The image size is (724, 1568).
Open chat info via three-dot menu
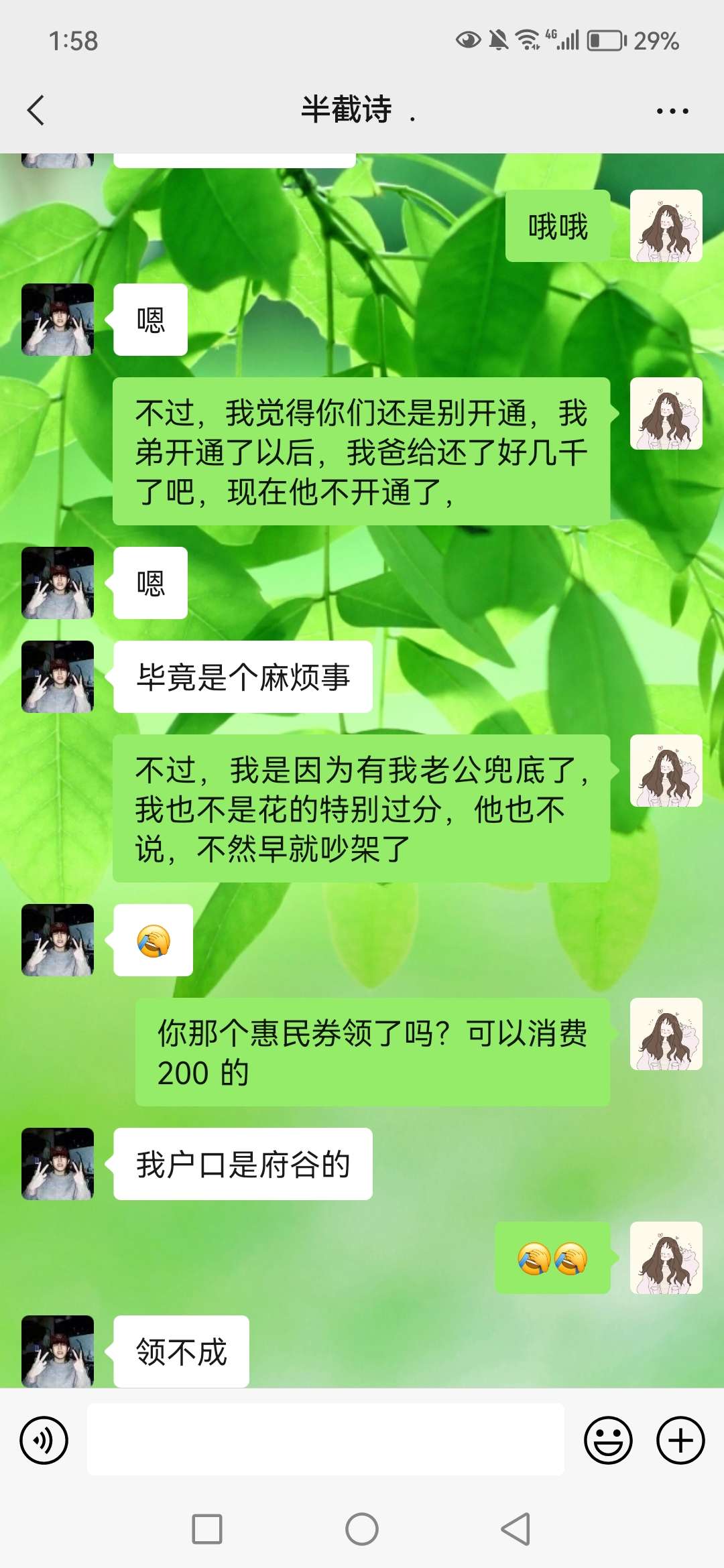pyautogui.click(x=672, y=111)
